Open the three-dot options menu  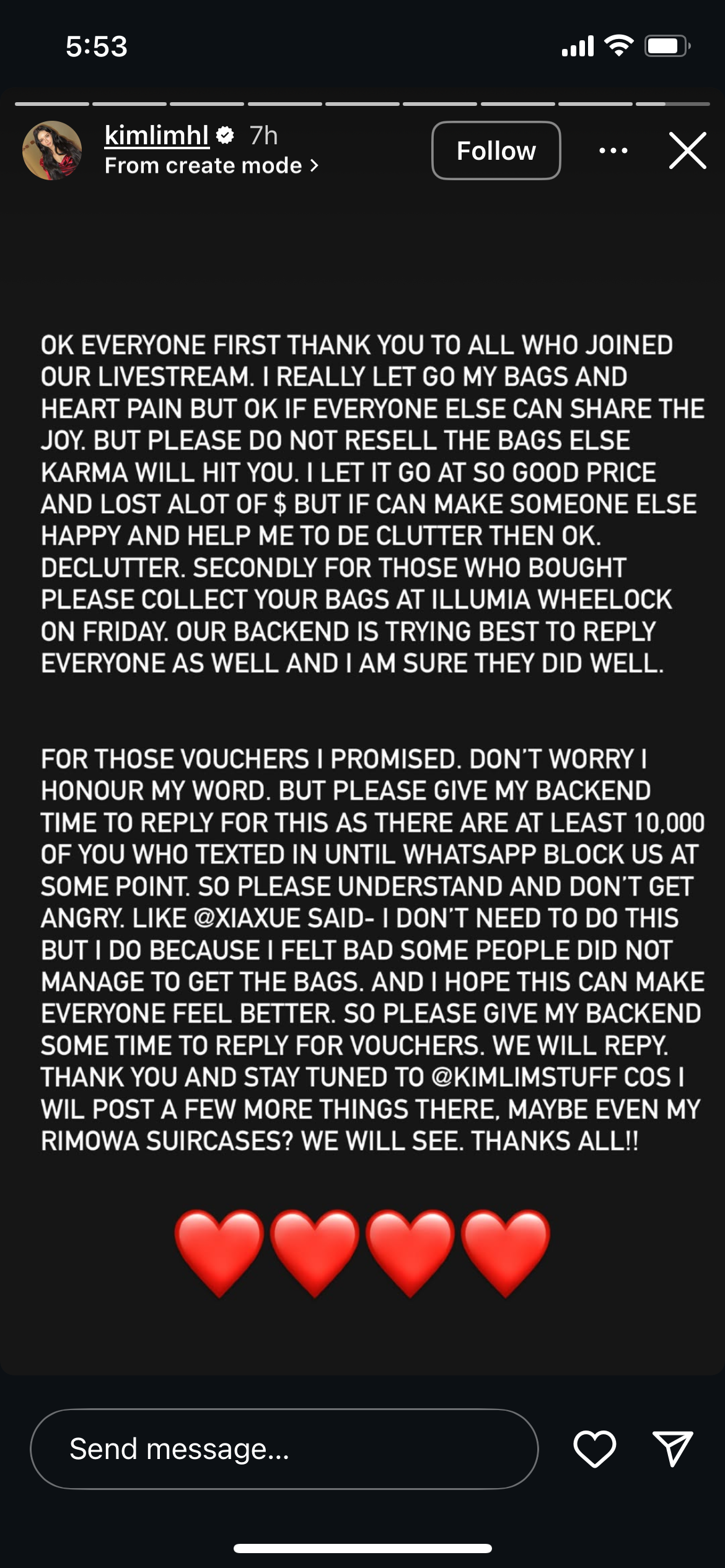(x=613, y=150)
